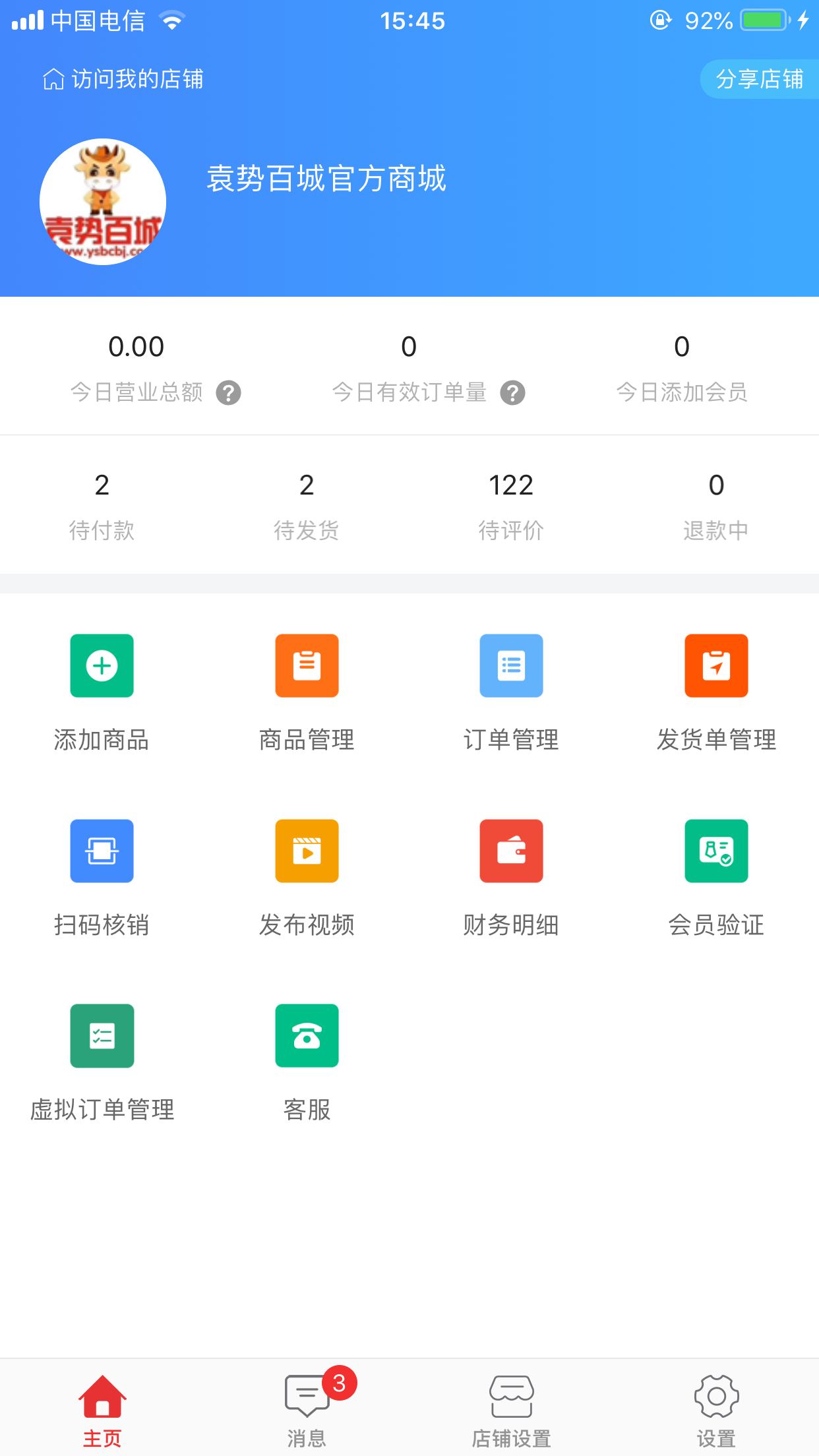Contact 客服 support
The width and height of the screenshot is (819, 1456).
tap(307, 1063)
